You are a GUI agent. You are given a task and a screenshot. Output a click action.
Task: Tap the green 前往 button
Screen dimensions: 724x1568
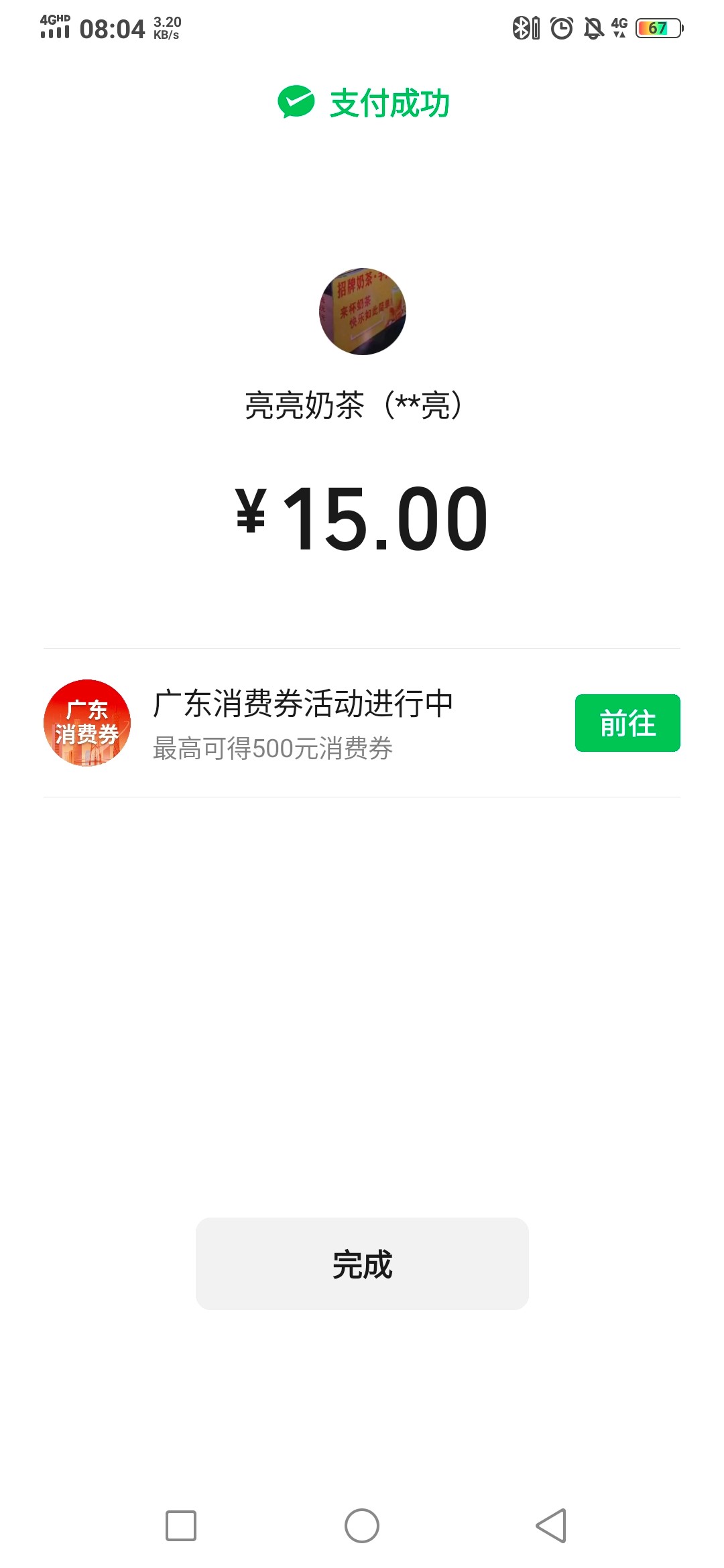(627, 723)
